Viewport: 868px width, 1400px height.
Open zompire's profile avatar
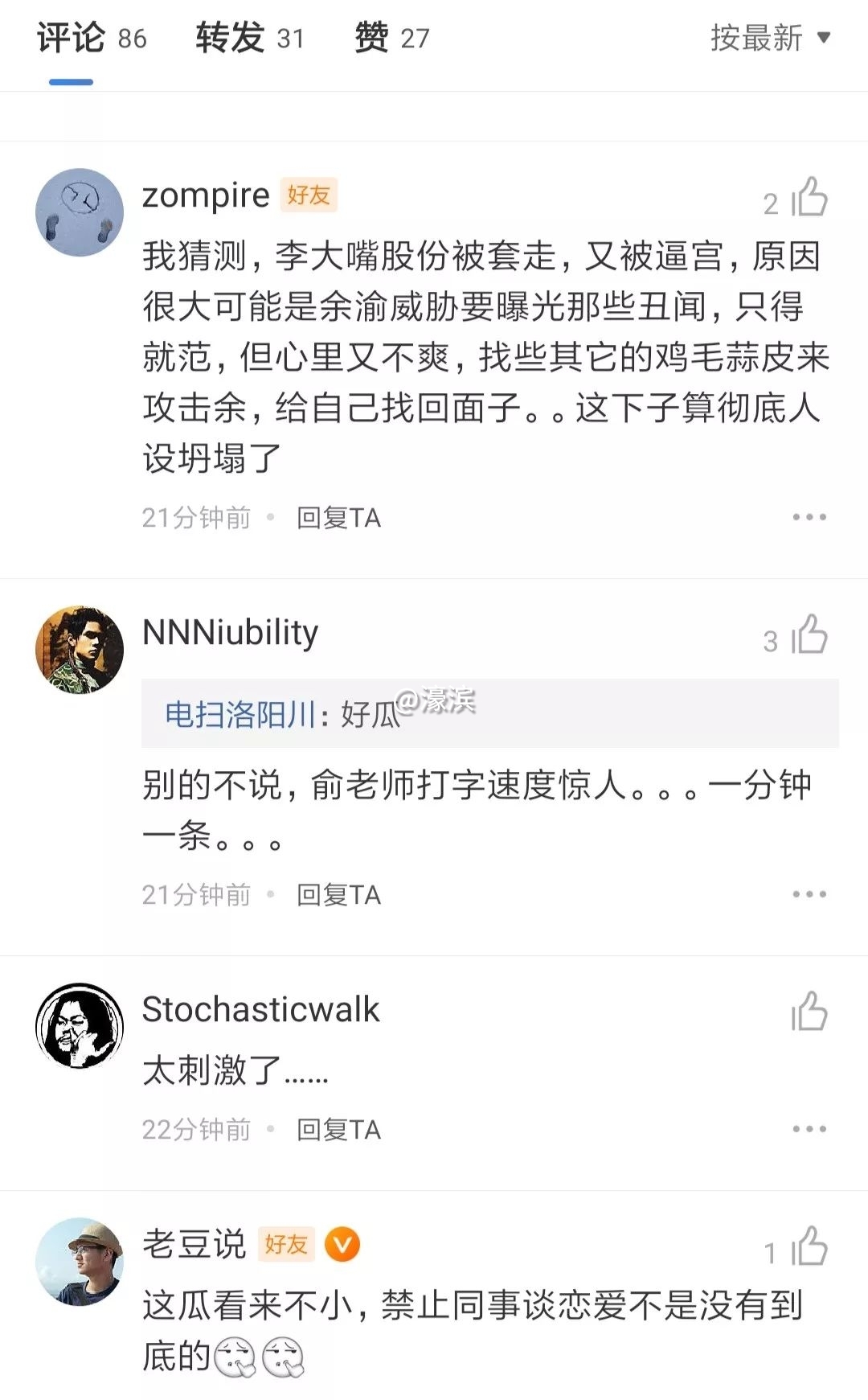coord(80,212)
